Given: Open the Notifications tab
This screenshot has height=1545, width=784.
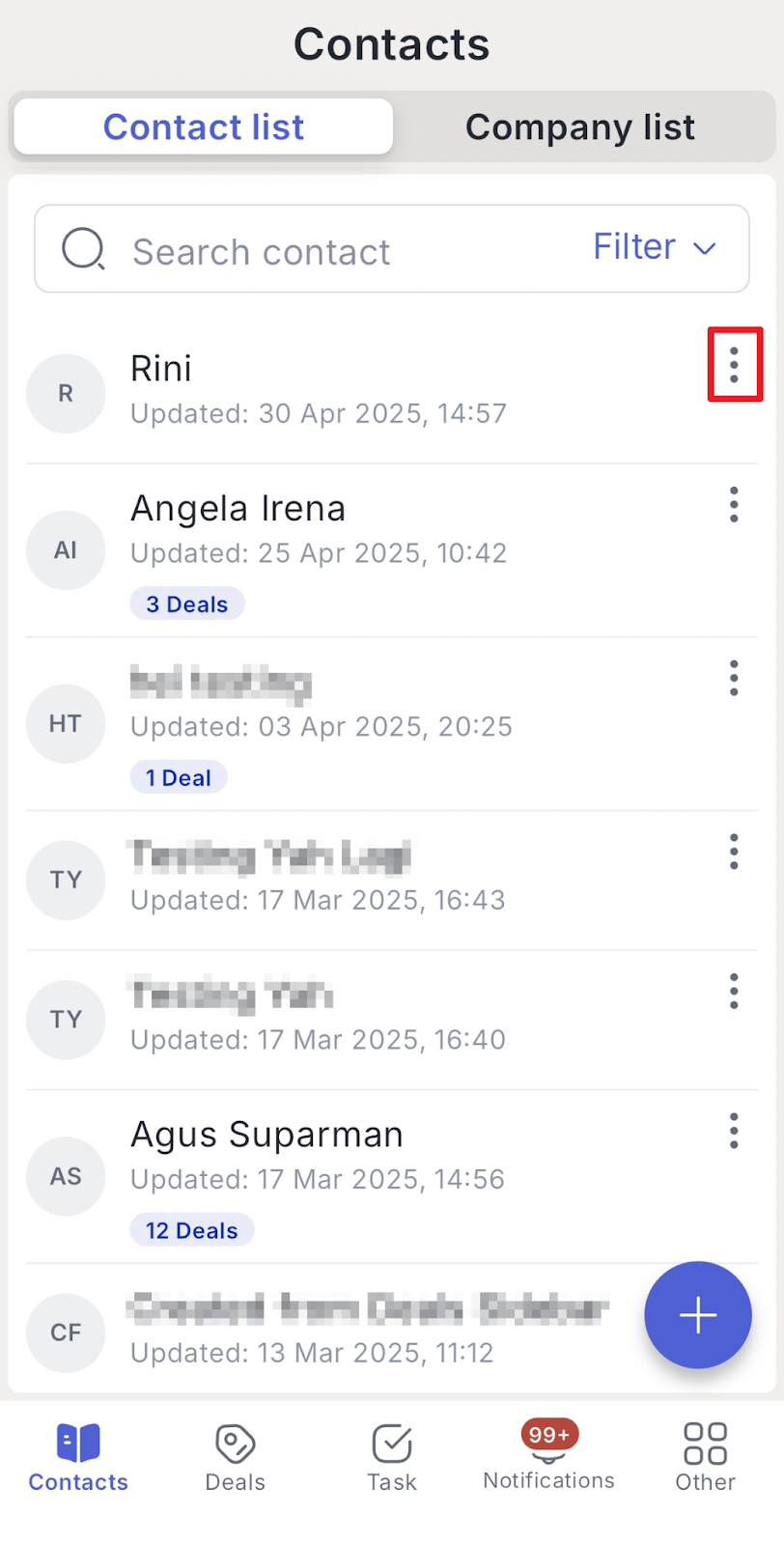Looking at the screenshot, I should [548, 1456].
